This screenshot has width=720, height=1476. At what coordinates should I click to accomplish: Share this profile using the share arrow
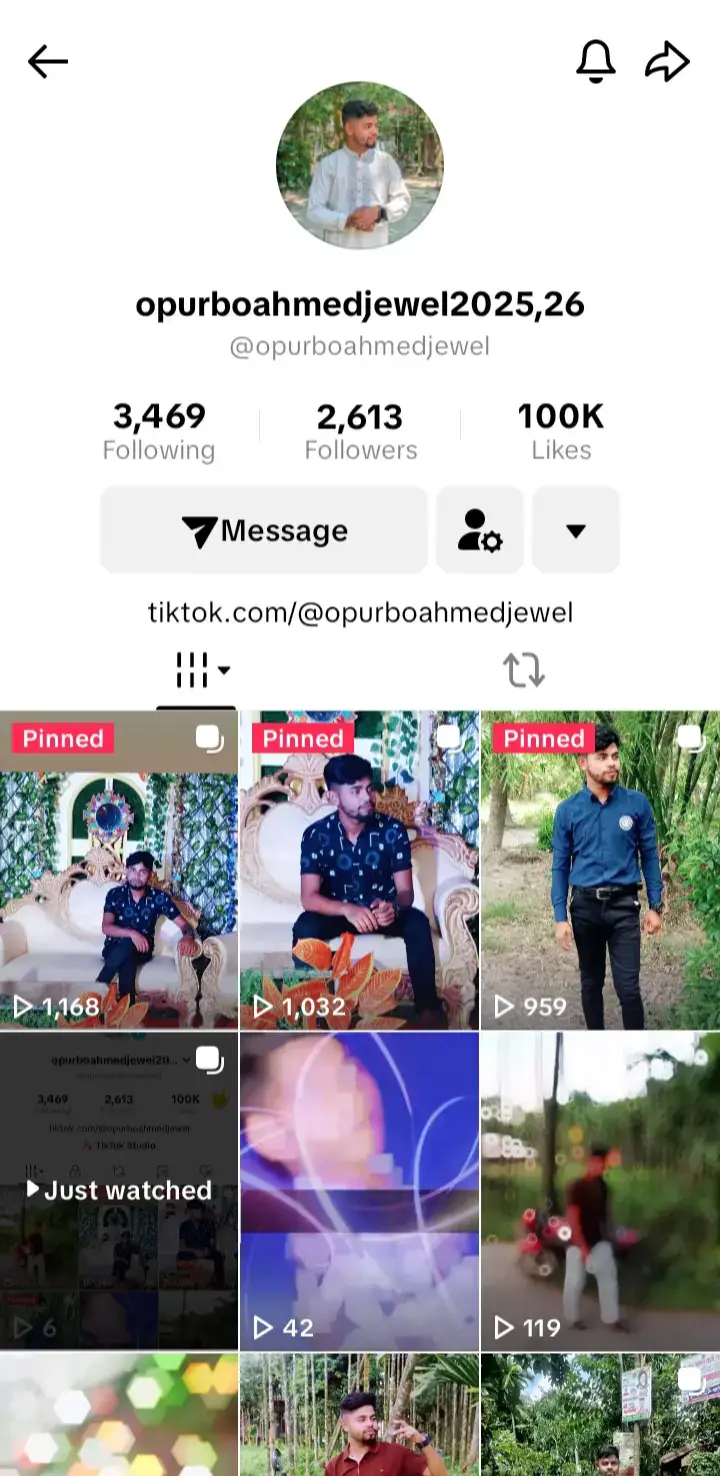pos(667,61)
